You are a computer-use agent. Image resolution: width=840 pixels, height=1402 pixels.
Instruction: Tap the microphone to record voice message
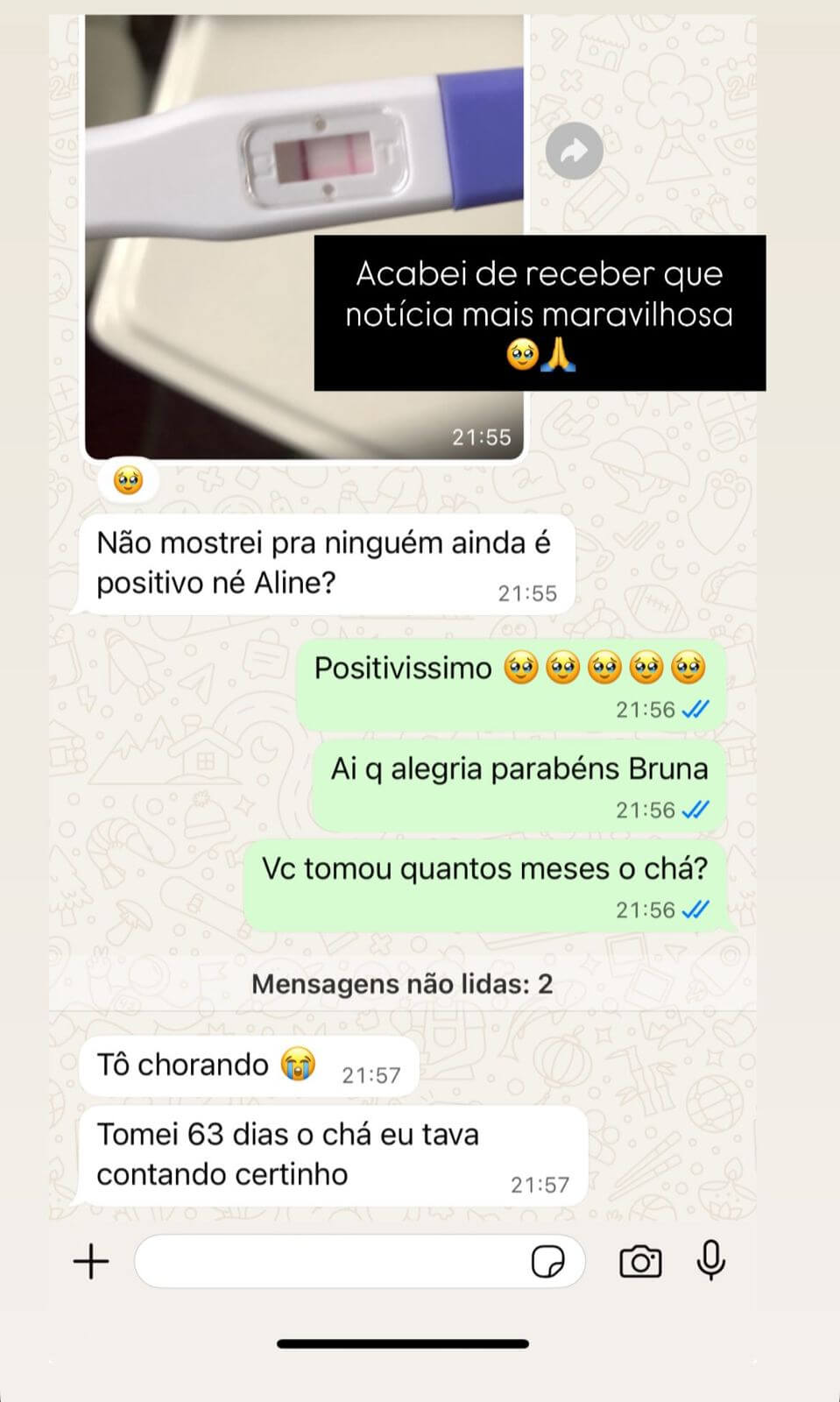pyautogui.click(x=710, y=1261)
